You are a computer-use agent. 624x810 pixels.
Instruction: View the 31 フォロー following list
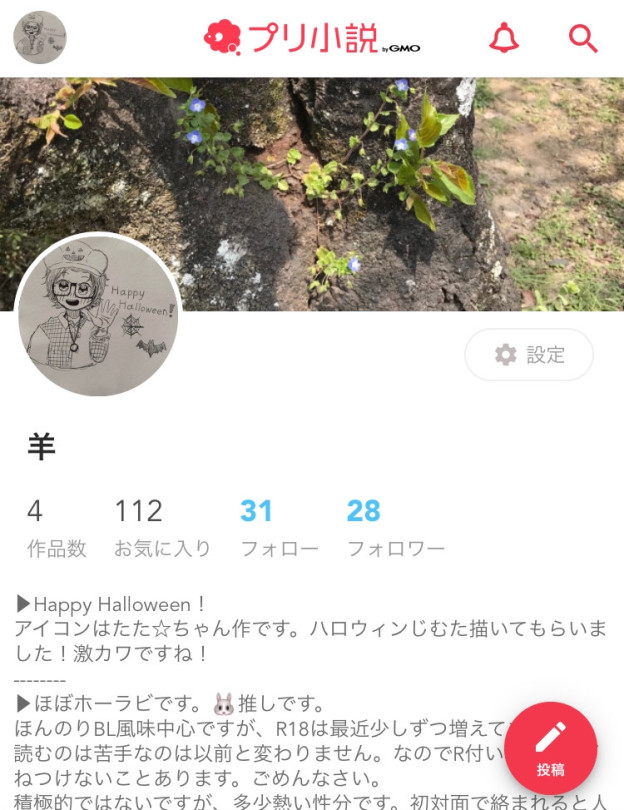[279, 528]
